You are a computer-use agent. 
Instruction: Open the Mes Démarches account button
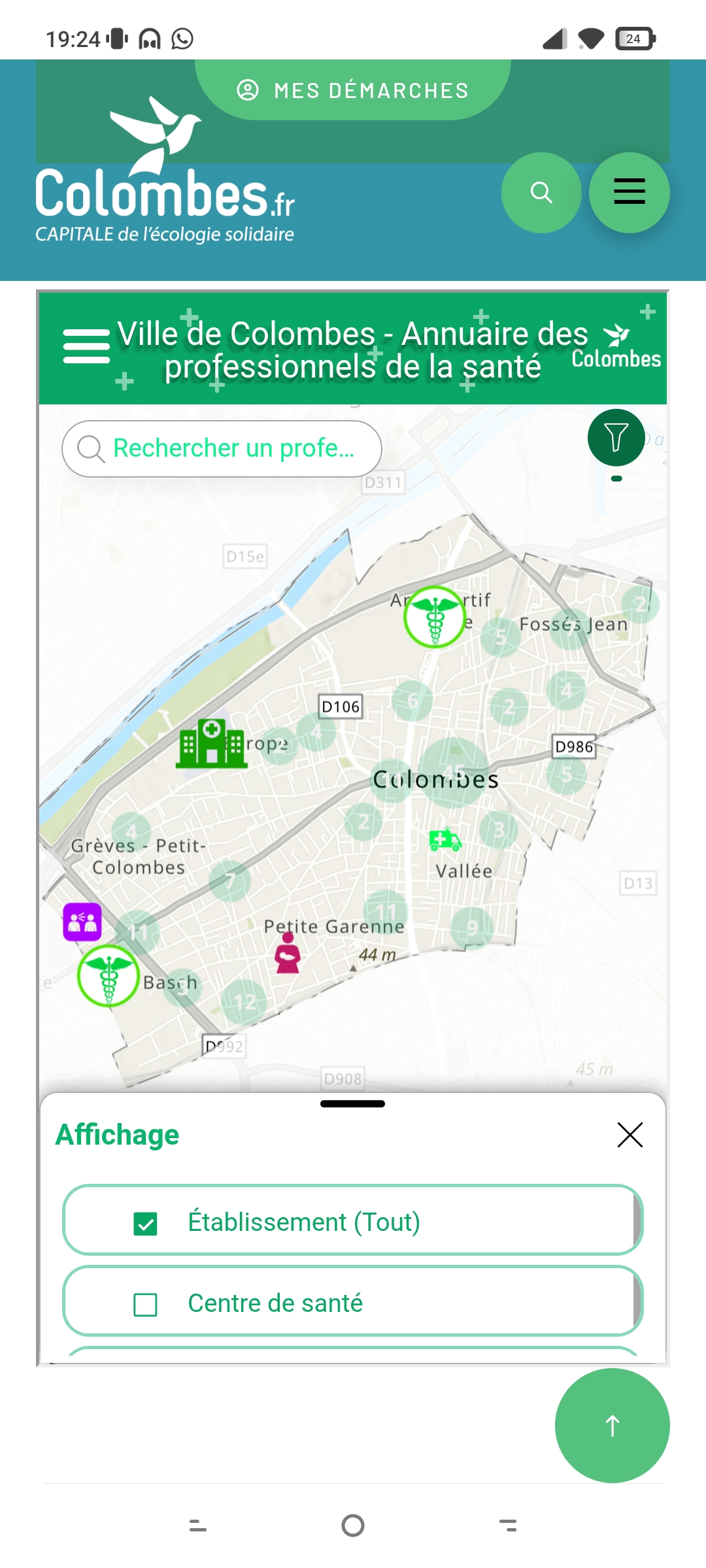353,90
